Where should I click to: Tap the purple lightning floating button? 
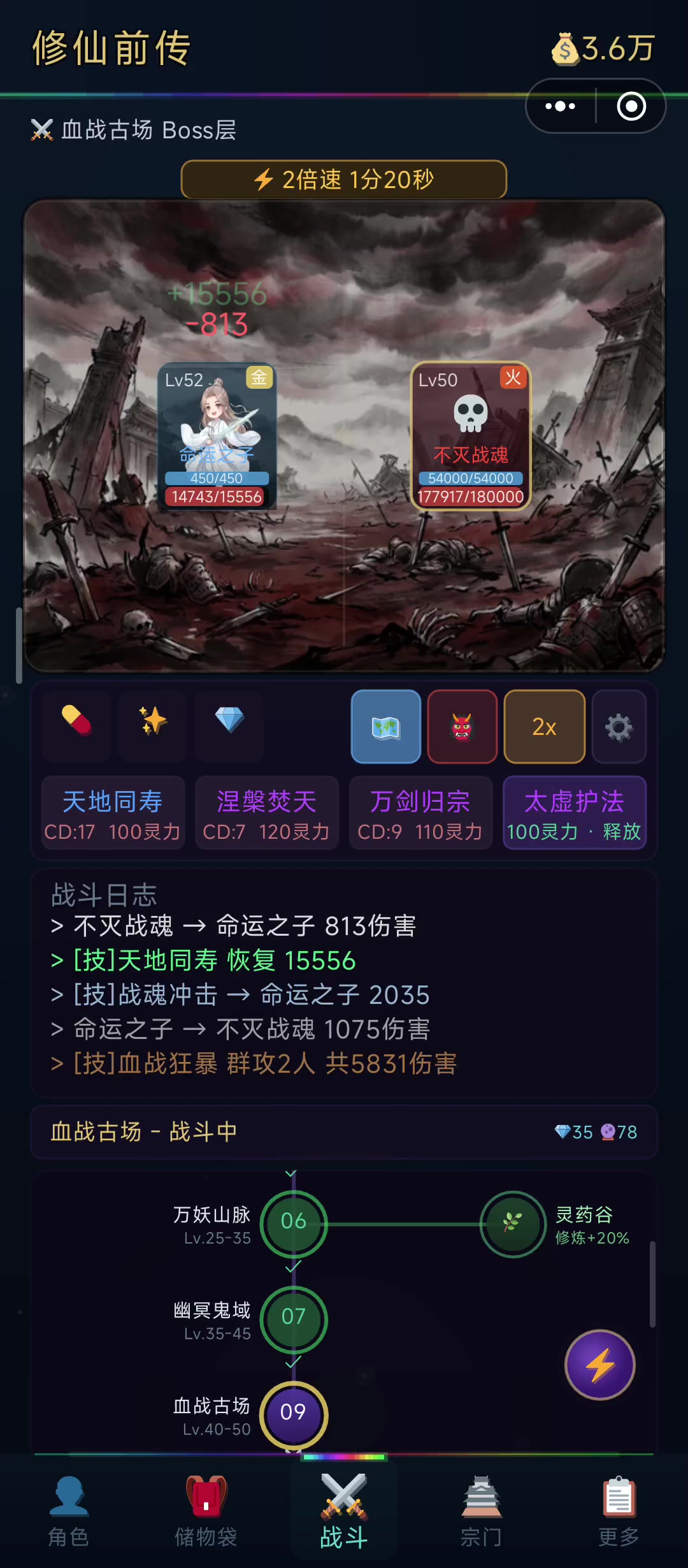pos(599,1365)
